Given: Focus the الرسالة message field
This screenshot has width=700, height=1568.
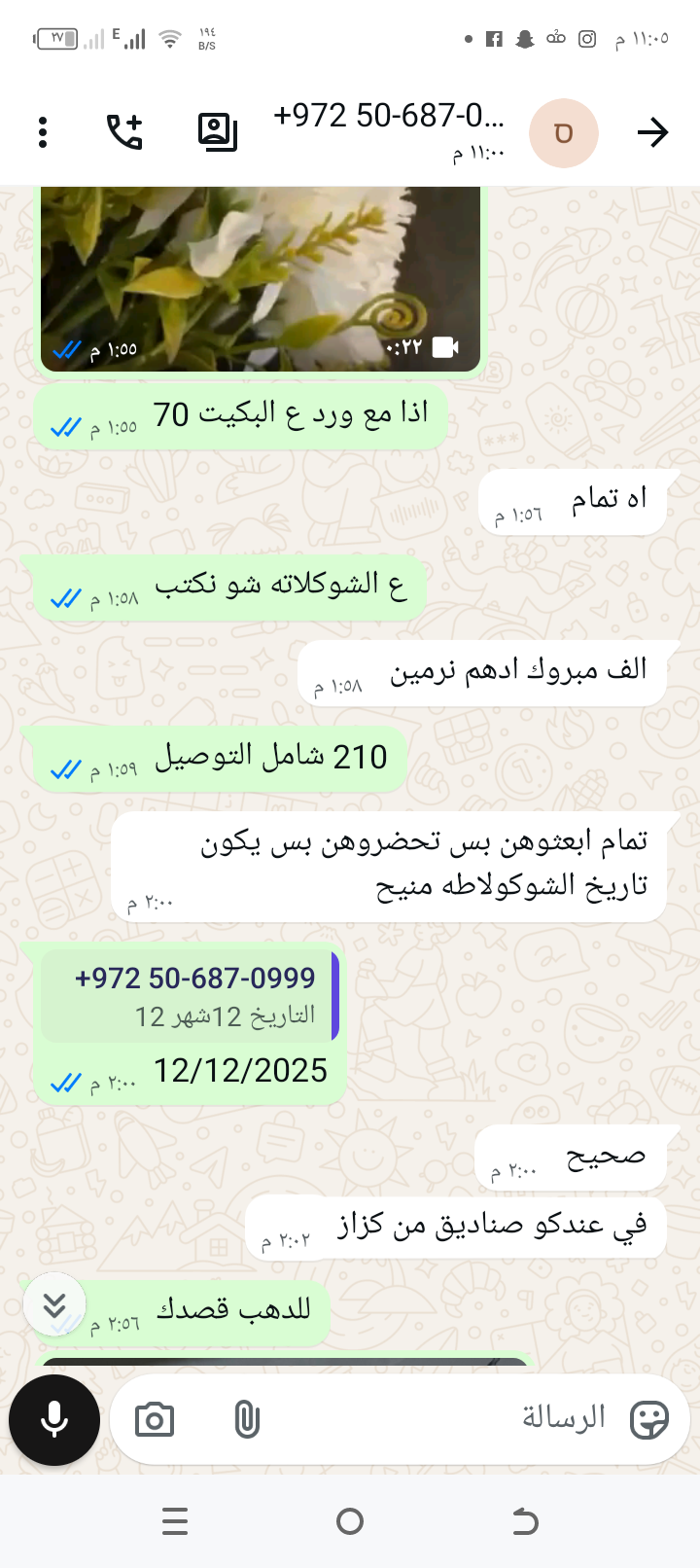Looking at the screenshot, I should (437, 1418).
